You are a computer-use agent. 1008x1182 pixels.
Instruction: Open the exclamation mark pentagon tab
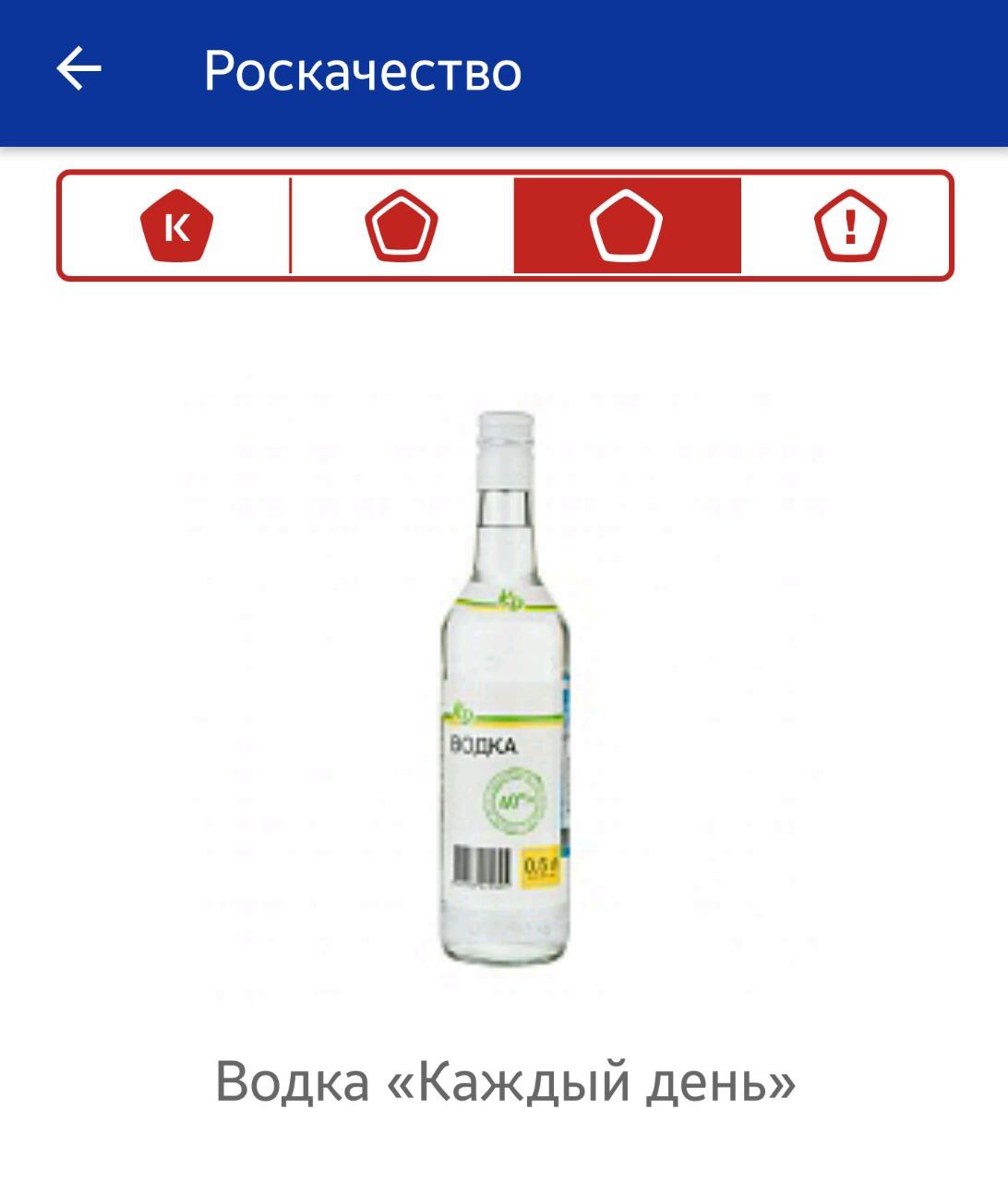pos(849,225)
